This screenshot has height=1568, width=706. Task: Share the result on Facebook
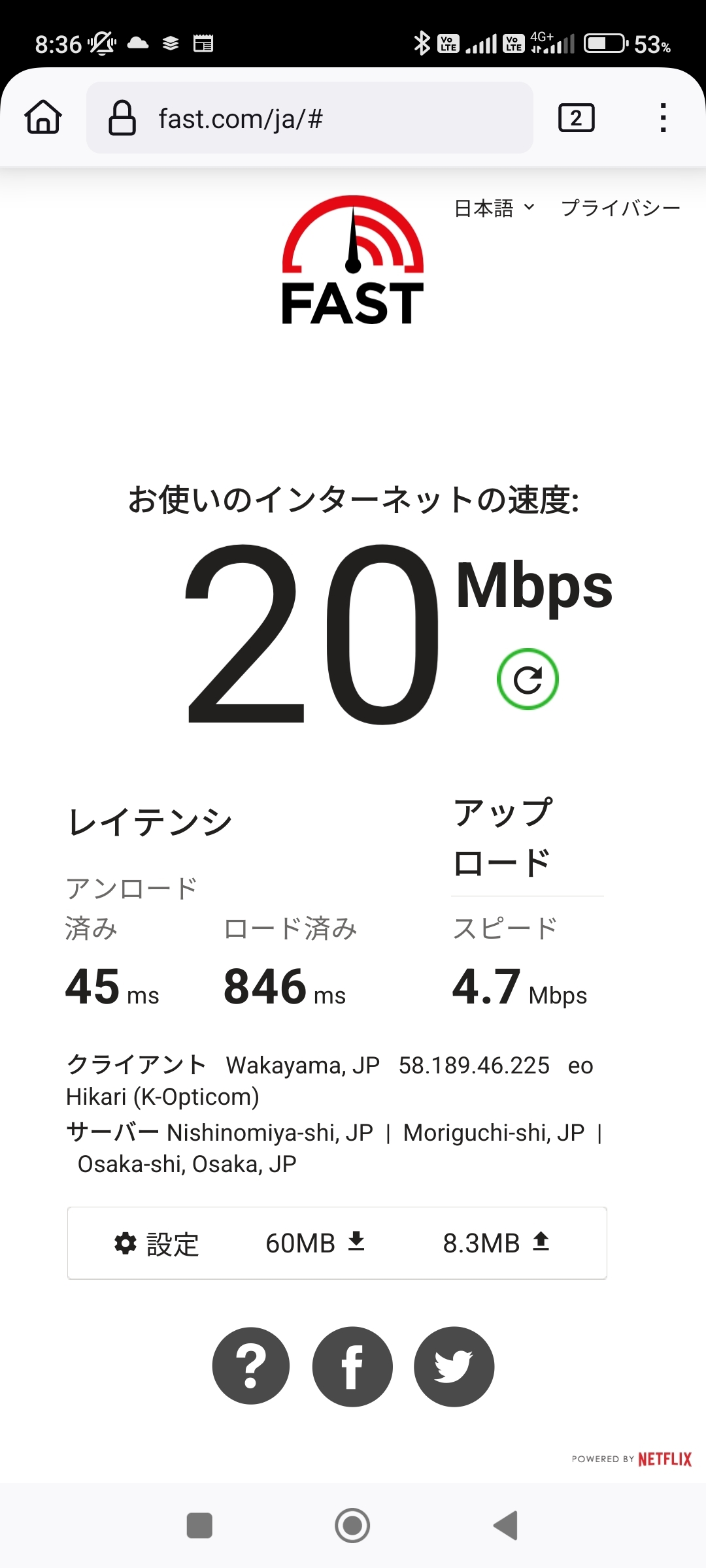tap(352, 1366)
